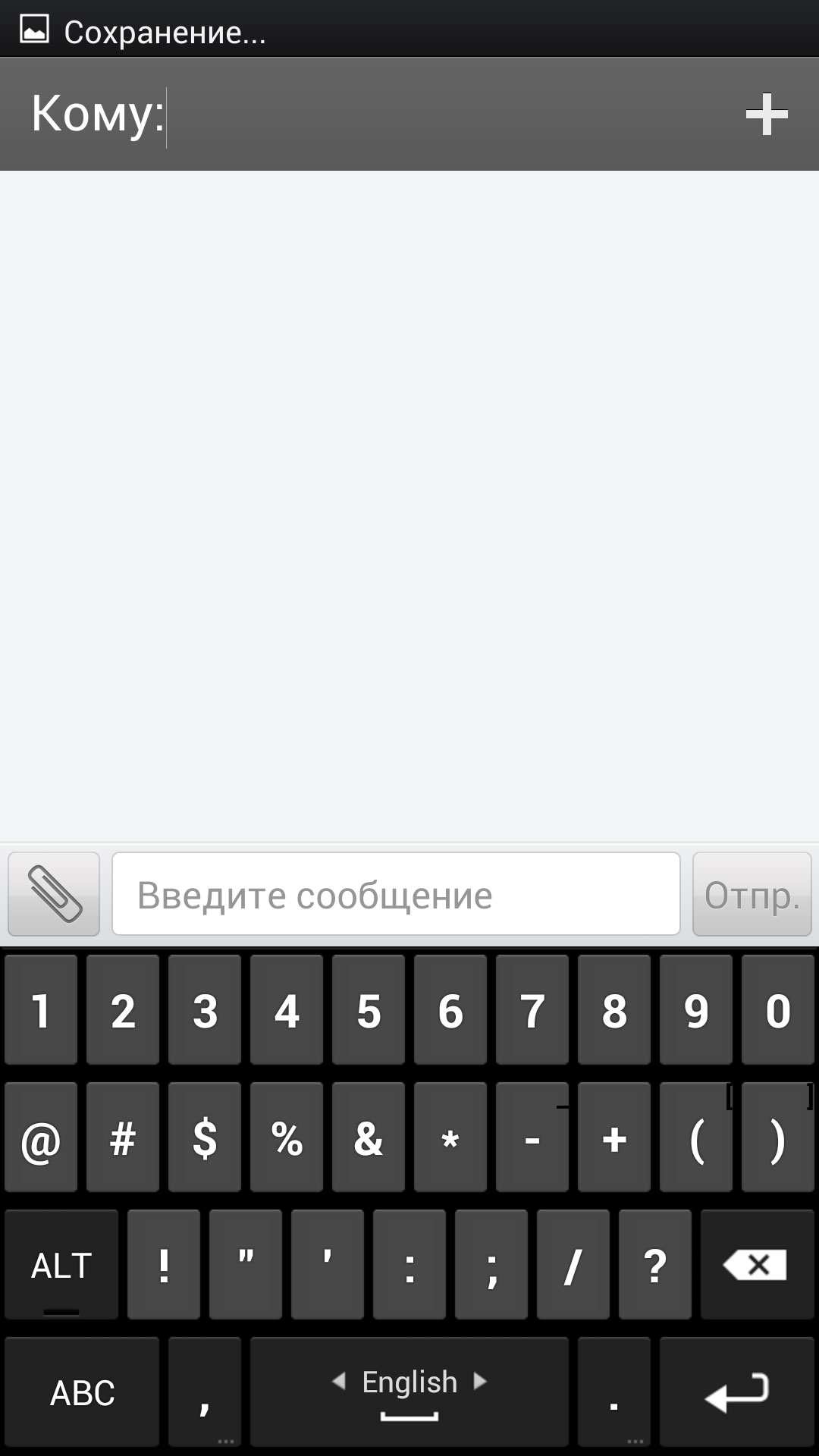
Task: Switch keyboard to ABC letters
Action: point(82,1392)
